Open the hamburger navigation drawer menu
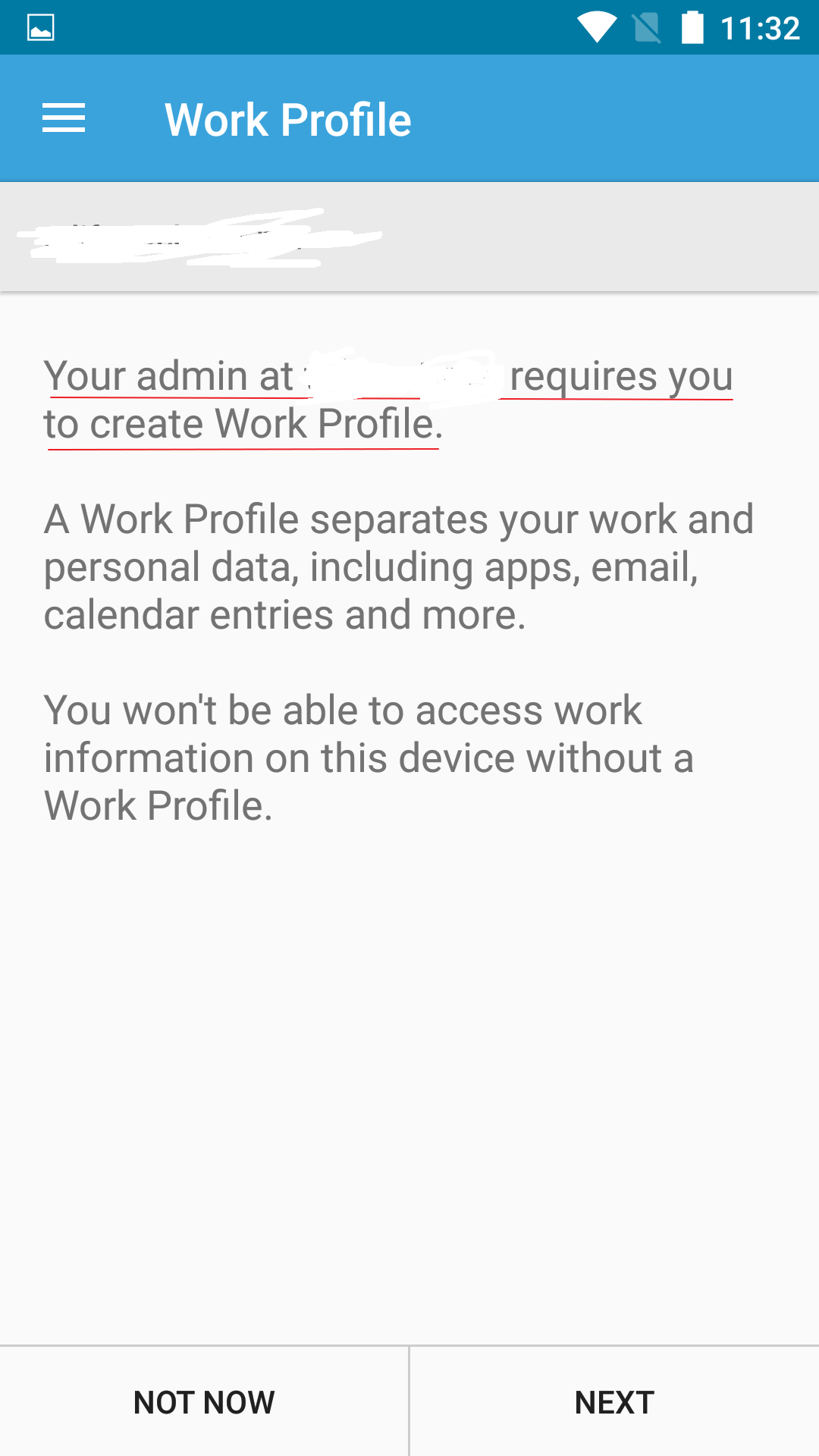819x1456 pixels. (x=64, y=119)
